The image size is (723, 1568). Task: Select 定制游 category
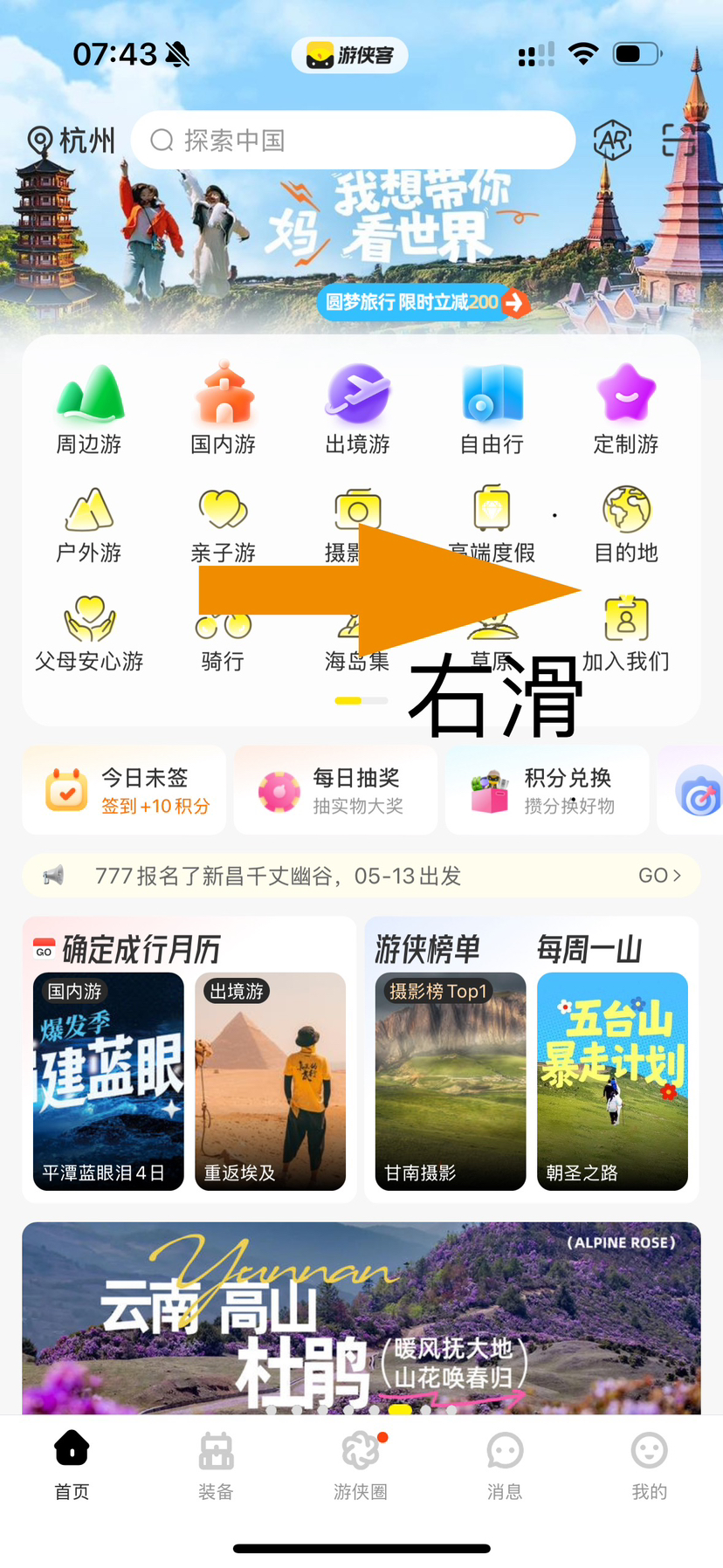pyautogui.click(x=626, y=410)
